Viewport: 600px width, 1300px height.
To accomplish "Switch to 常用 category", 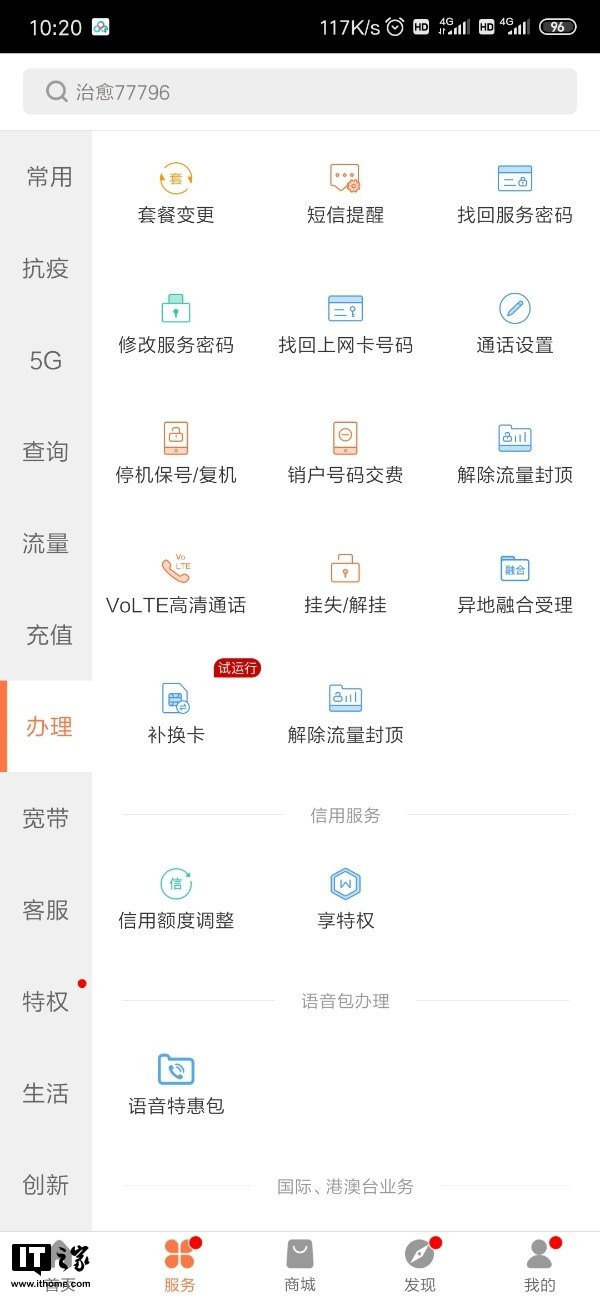I will [x=46, y=177].
